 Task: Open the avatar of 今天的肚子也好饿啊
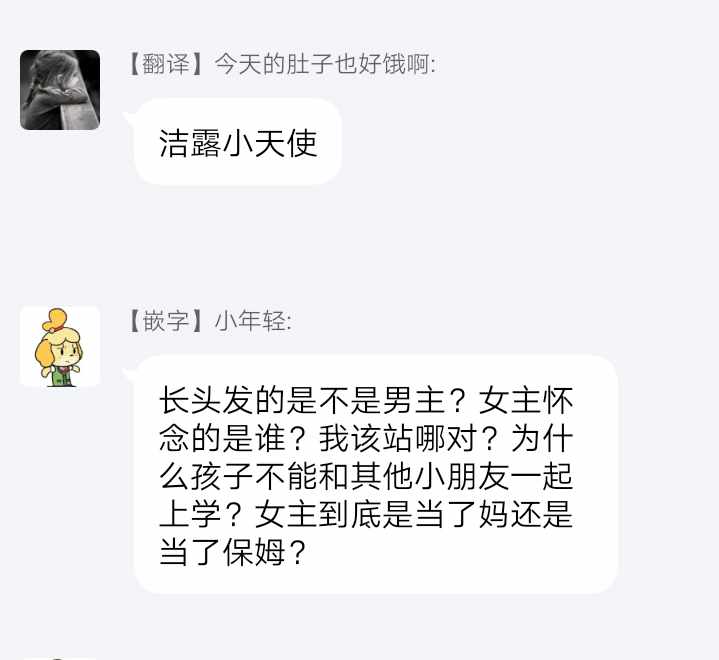click(60, 90)
